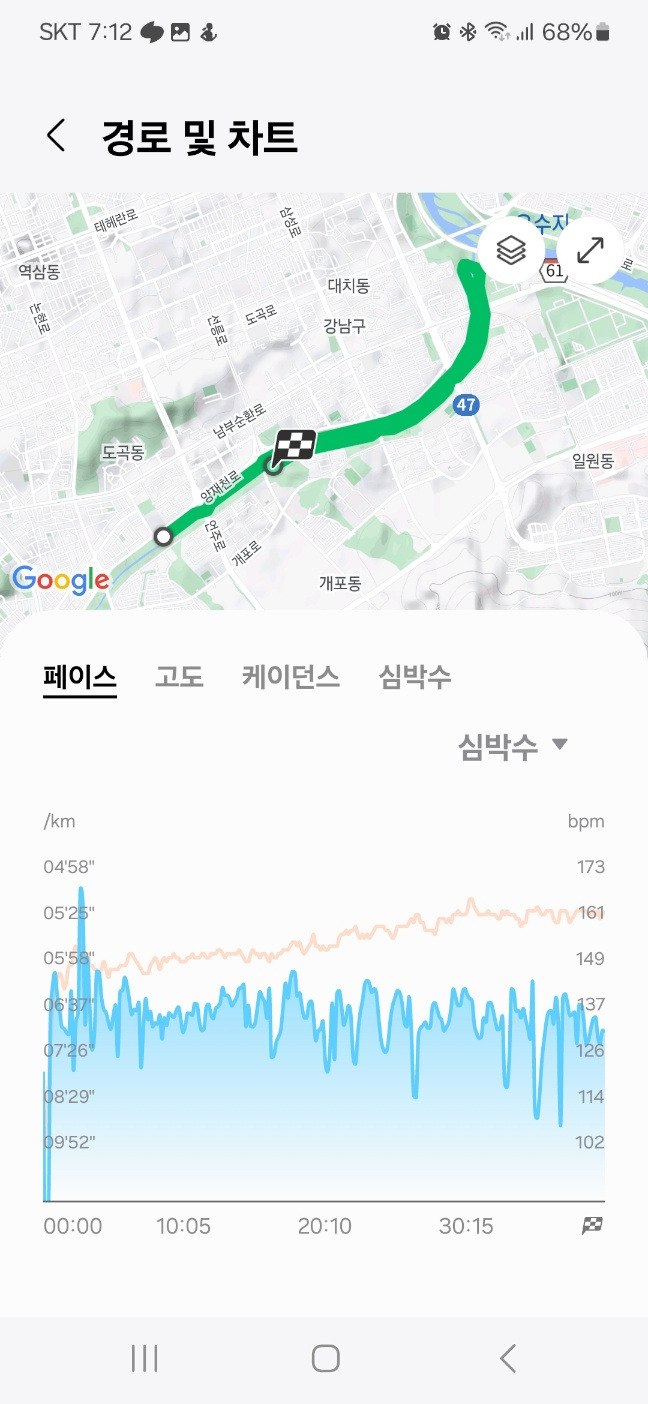Open the 심박수 overlay dropdown
Viewport: 648px width, 1404px height.
tap(513, 745)
